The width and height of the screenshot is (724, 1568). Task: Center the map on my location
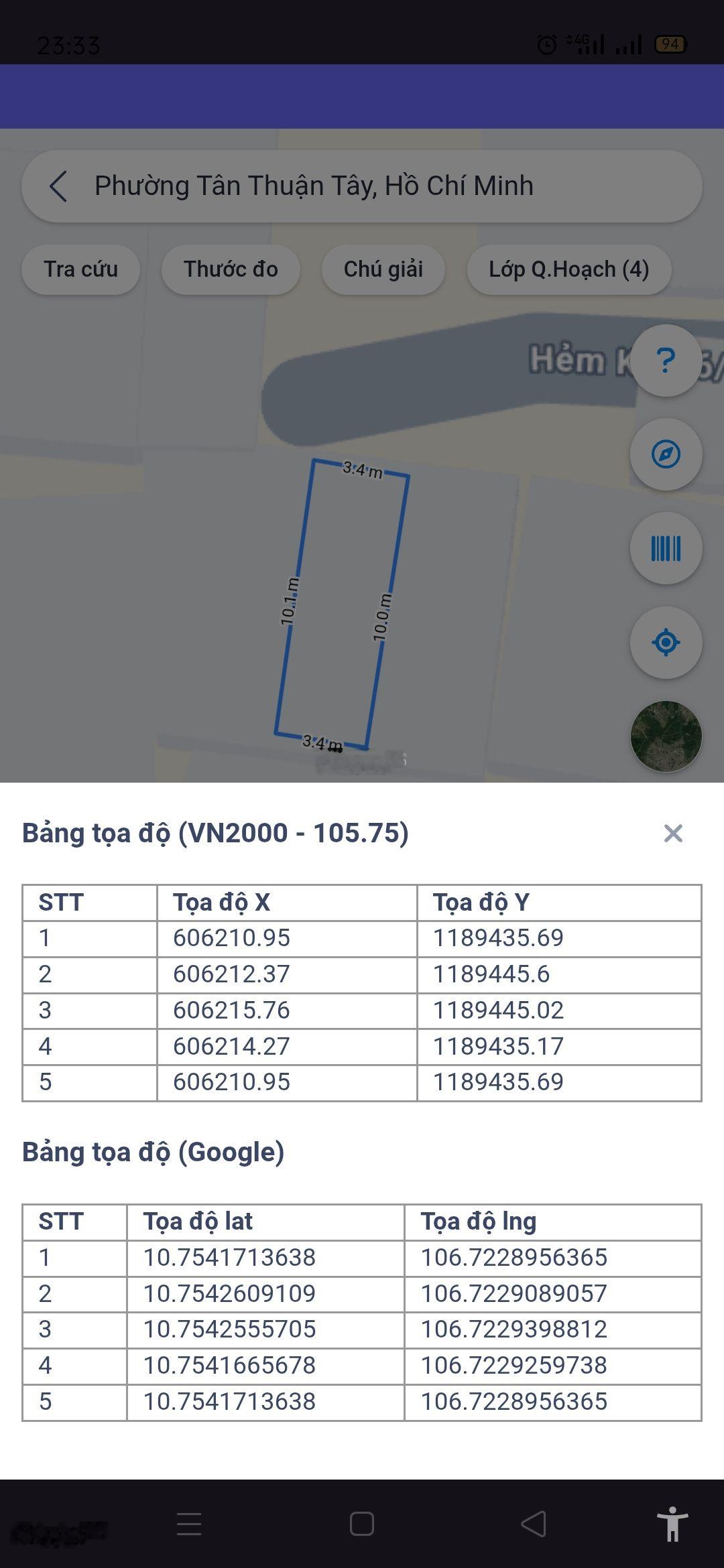(665, 642)
